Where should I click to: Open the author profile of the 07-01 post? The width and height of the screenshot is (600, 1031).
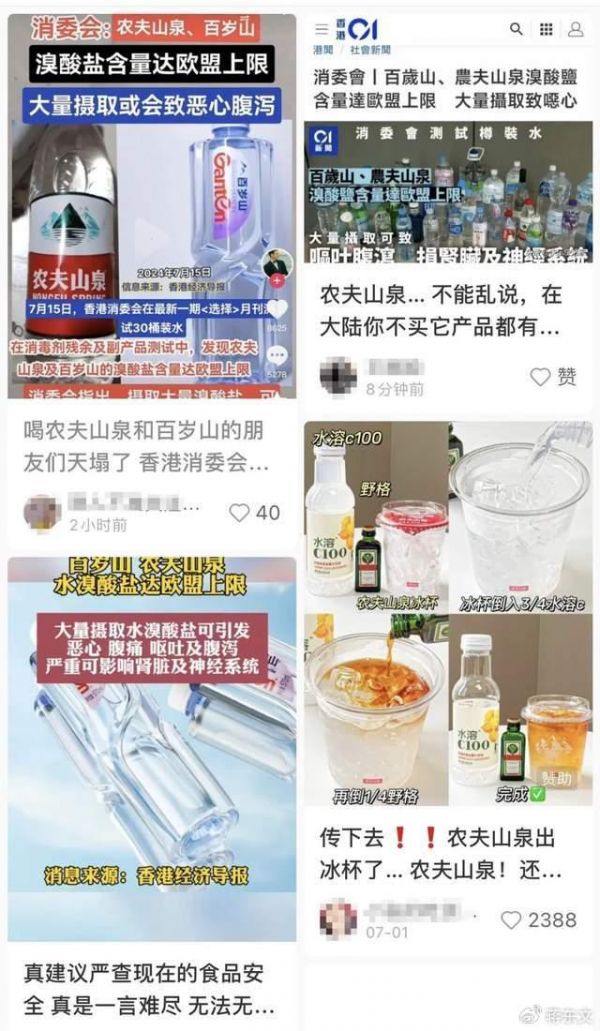(337, 918)
